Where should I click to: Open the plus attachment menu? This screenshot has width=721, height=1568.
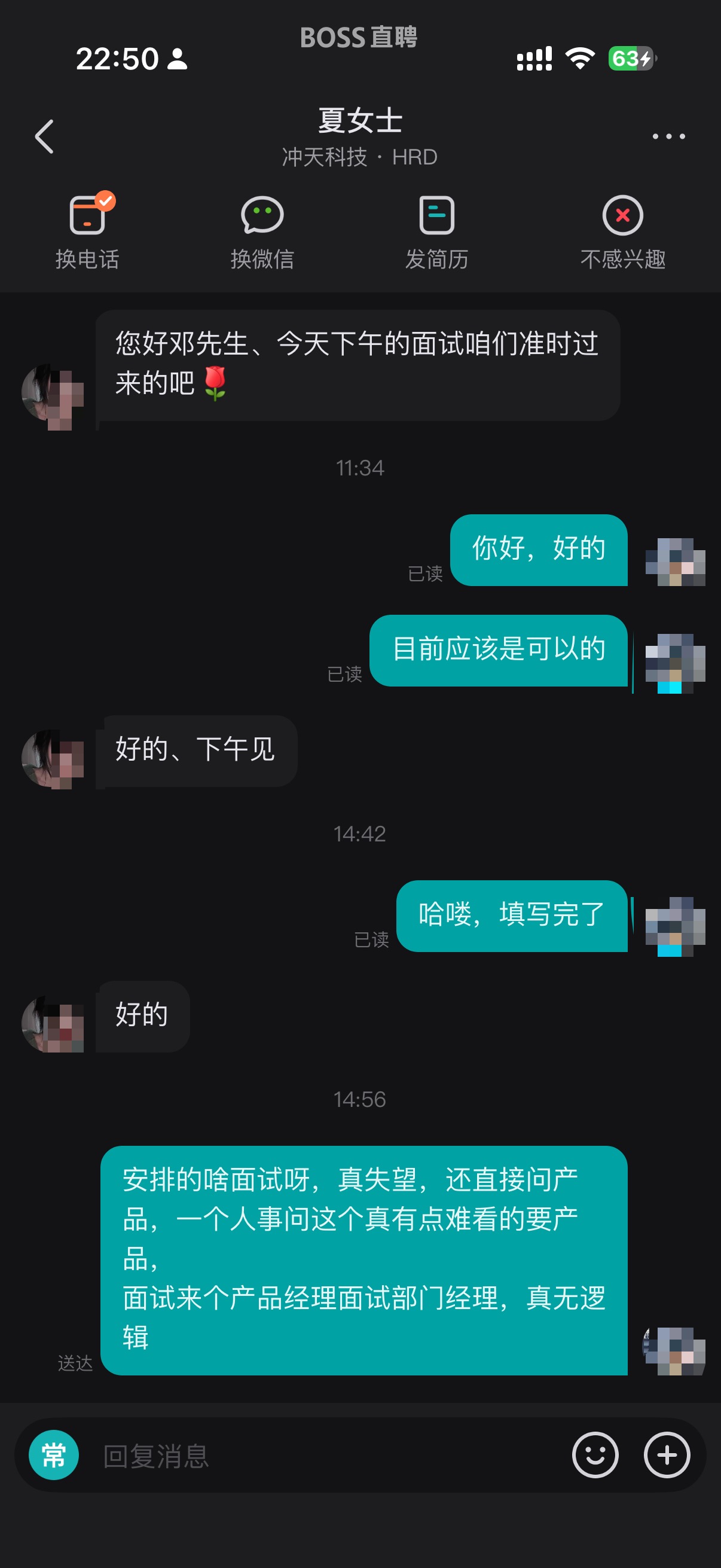(667, 1455)
